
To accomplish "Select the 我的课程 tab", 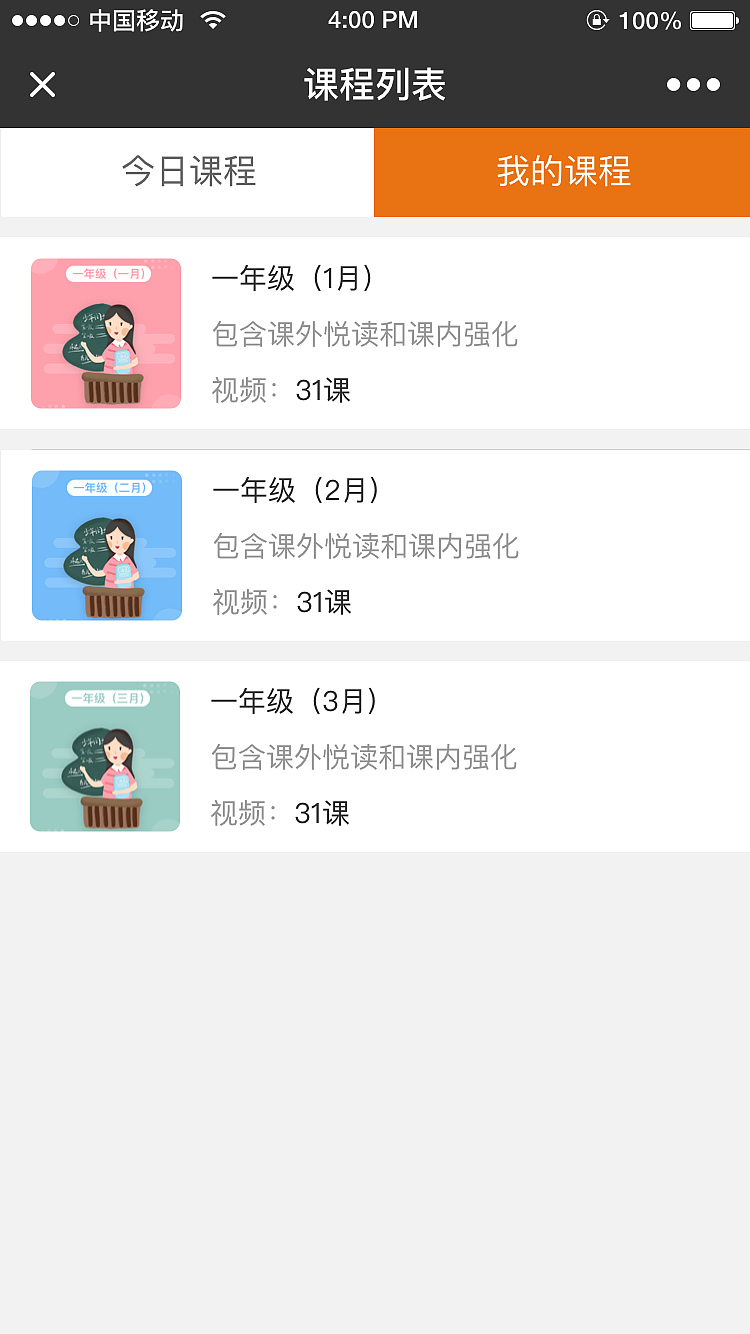I will click(561, 172).
